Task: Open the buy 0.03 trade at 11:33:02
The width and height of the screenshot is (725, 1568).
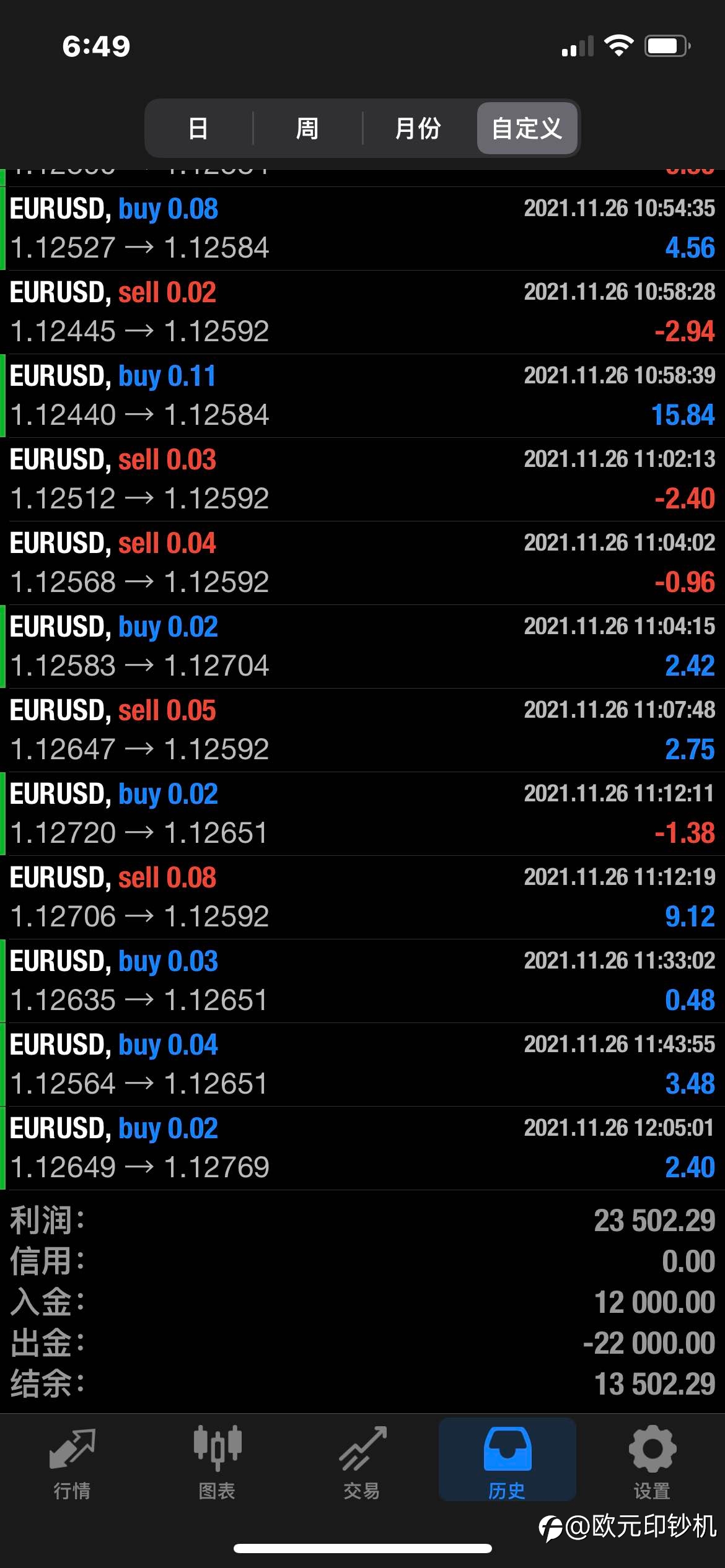Action: pos(362,981)
